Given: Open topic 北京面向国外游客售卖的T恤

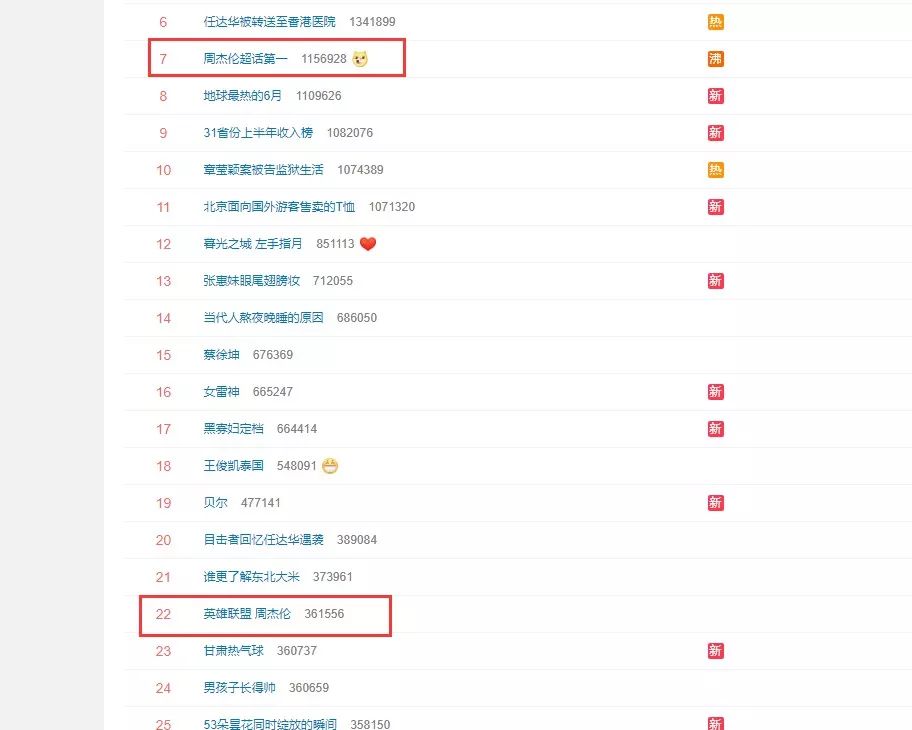Looking at the screenshot, I should click(279, 207).
